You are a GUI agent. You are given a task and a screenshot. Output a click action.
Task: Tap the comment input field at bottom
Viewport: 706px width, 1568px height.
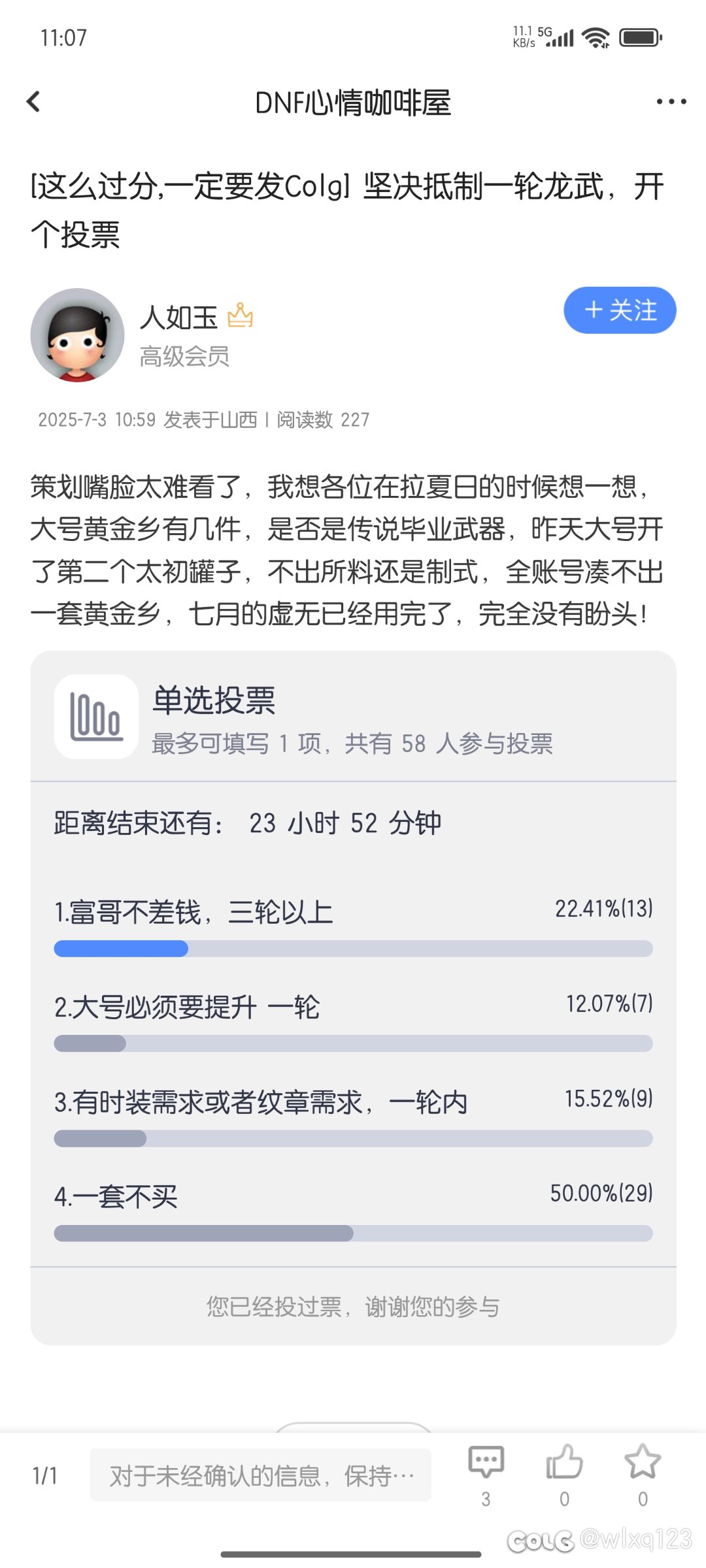(260, 1475)
